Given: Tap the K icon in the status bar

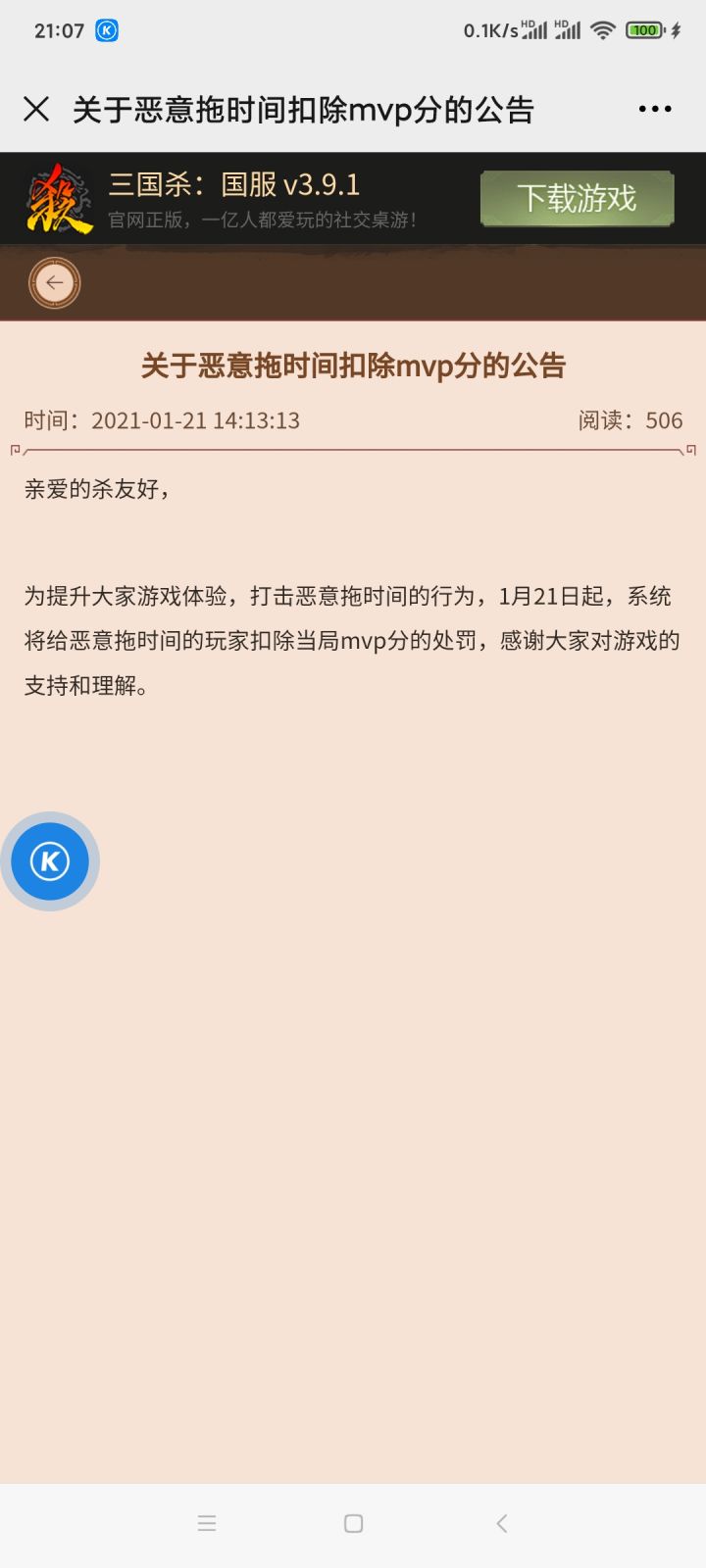Looking at the screenshot, I should (104, 30).
